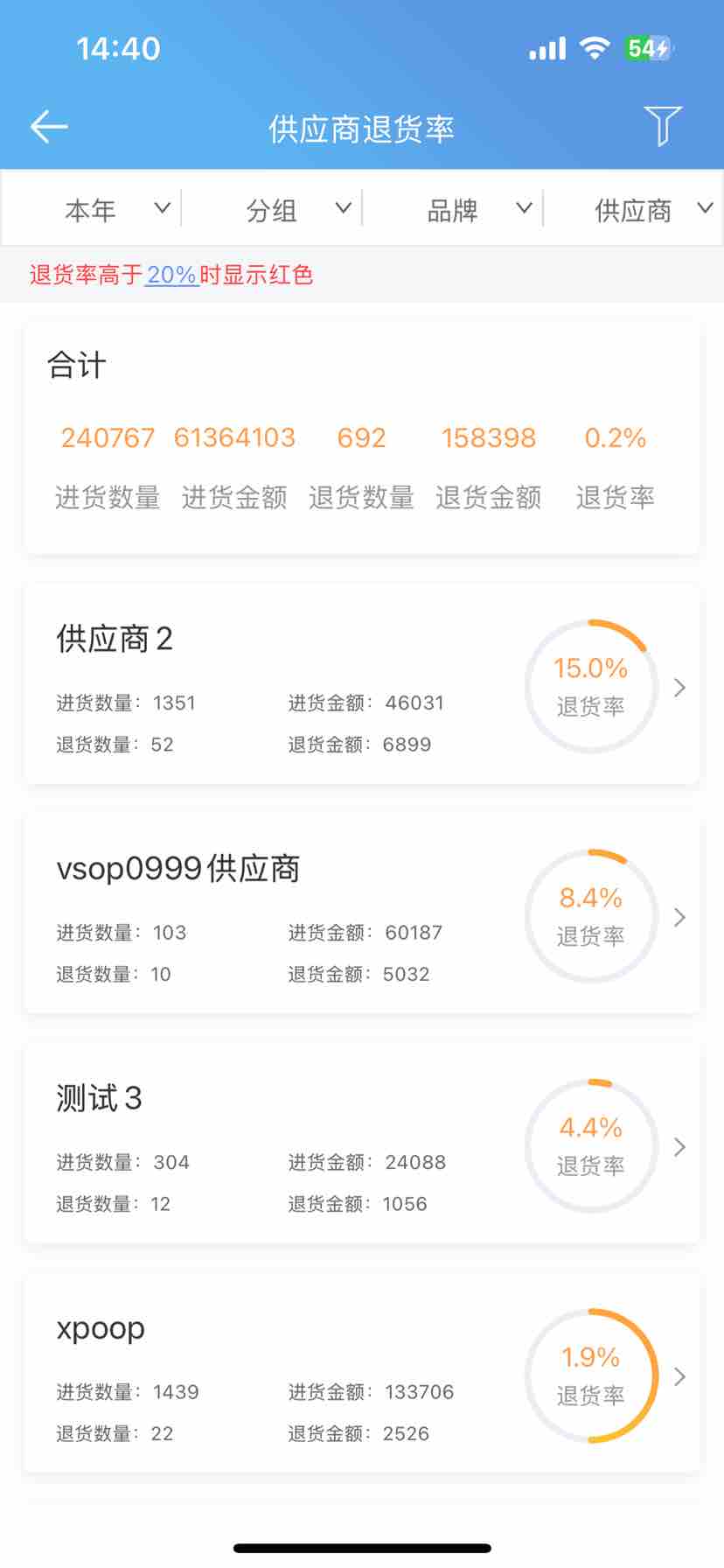This screenshot has width=724, height=1568.
Task: Go back using the arrow icon
Action: tap(49, 127)
